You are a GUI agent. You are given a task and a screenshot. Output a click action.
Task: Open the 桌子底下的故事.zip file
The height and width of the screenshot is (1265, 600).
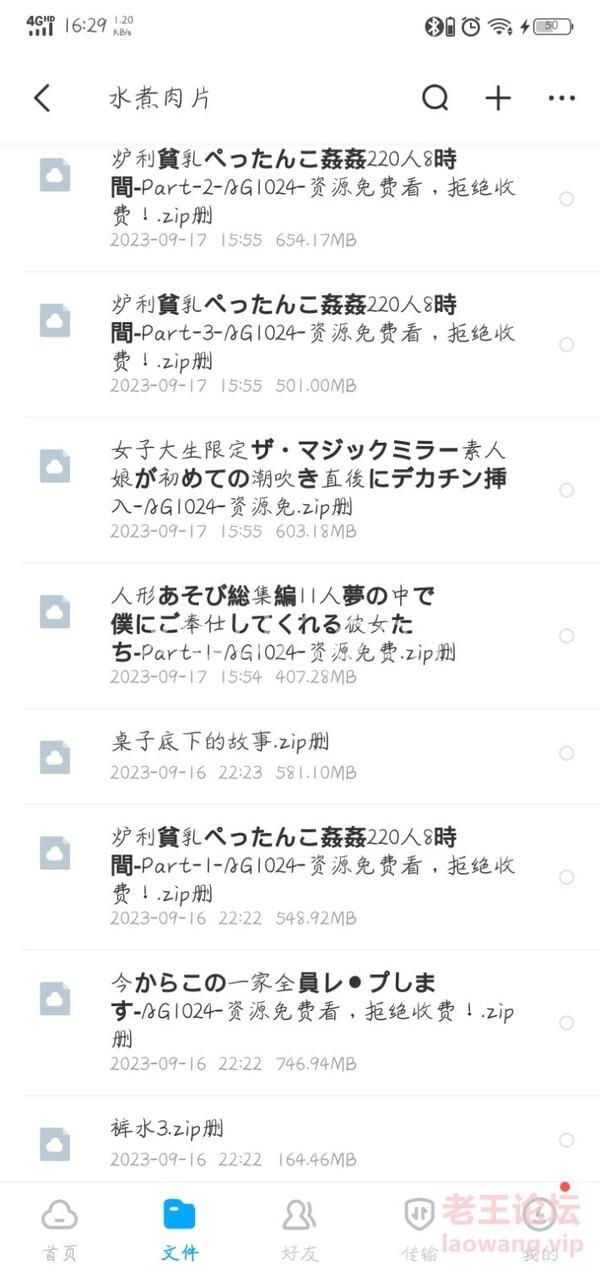click(x=300, y=756)
